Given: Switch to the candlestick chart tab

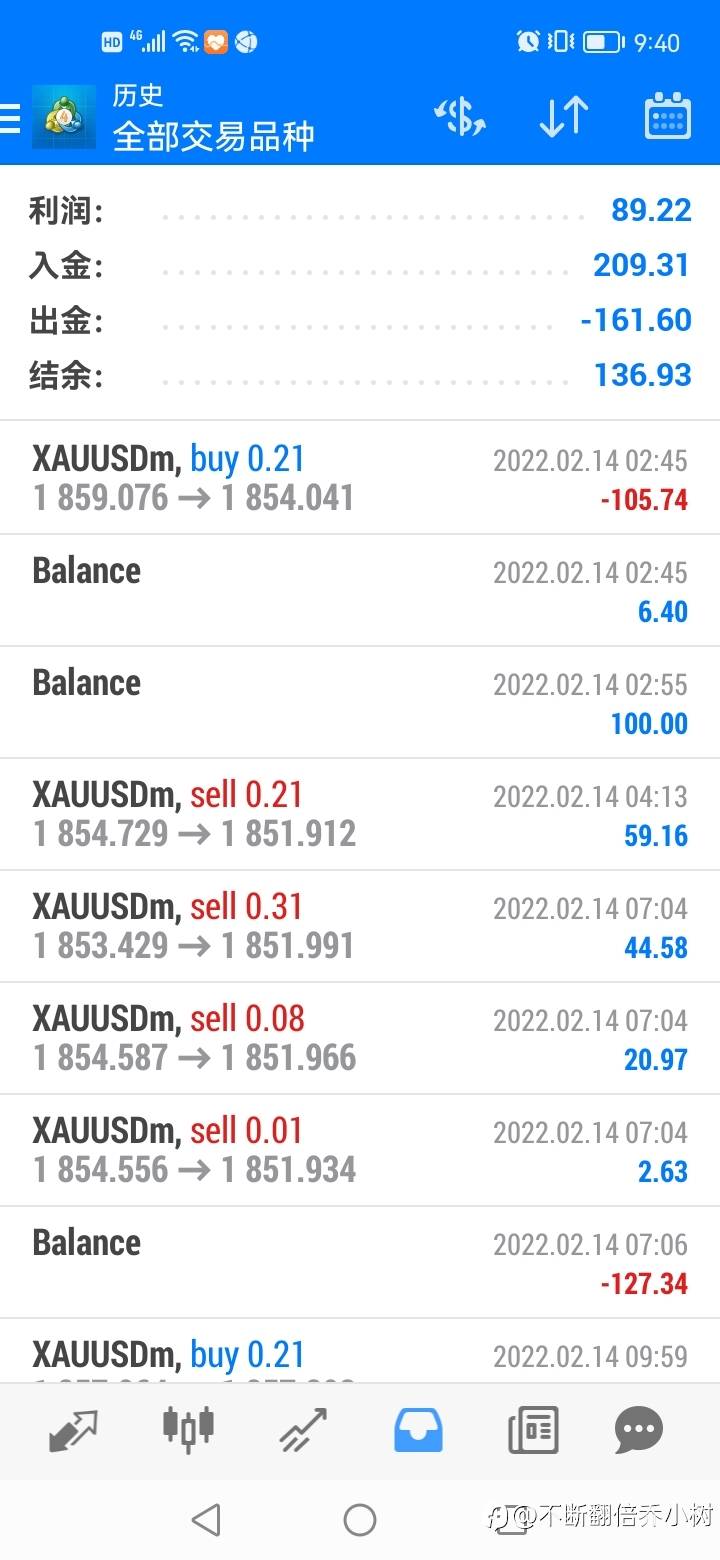Looking at the screenshot, I should pyautogui.click(x=188, y=1427).
